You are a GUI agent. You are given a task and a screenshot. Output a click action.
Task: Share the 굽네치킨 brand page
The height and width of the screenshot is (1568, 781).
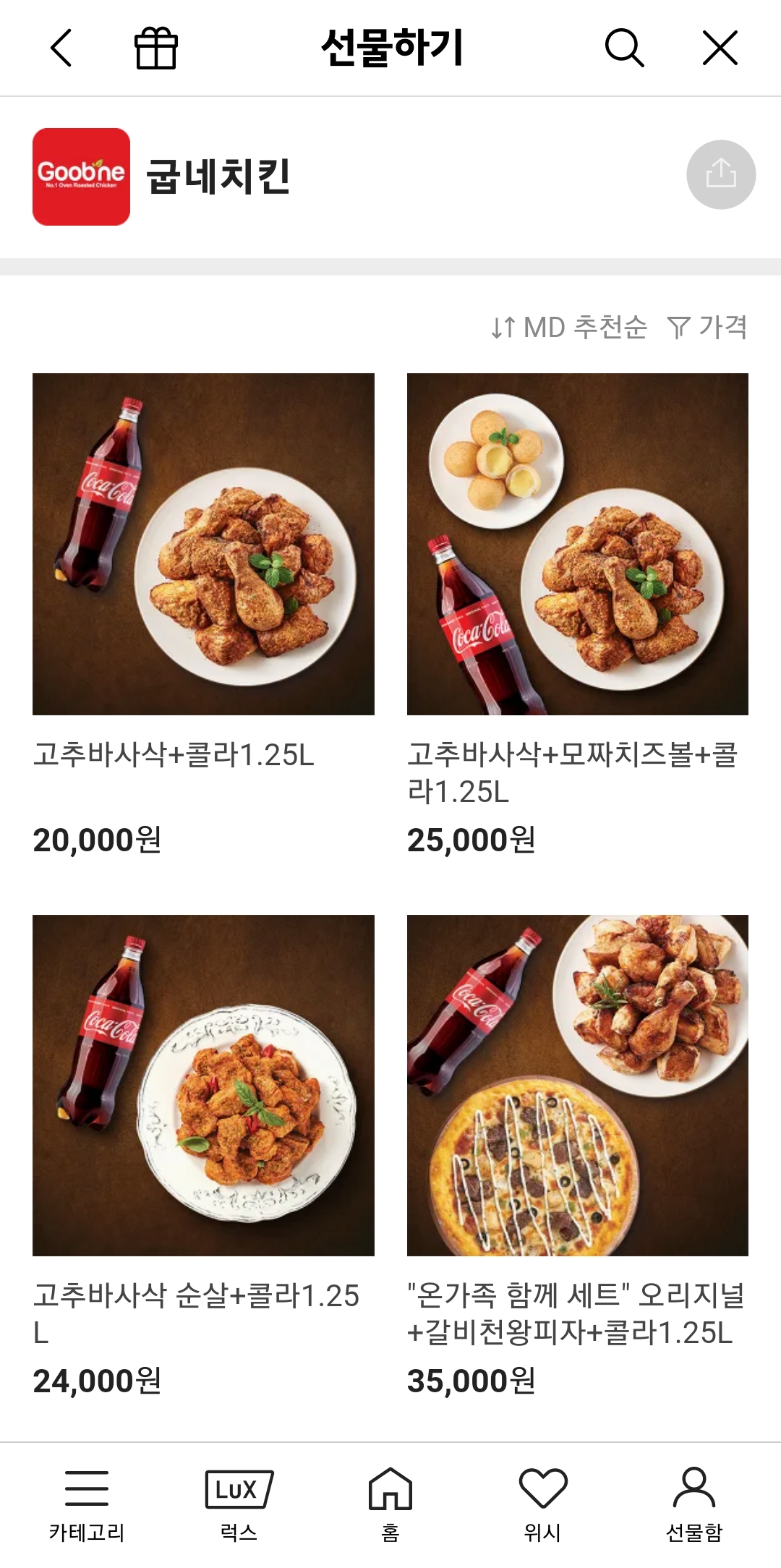pos(720,175)
